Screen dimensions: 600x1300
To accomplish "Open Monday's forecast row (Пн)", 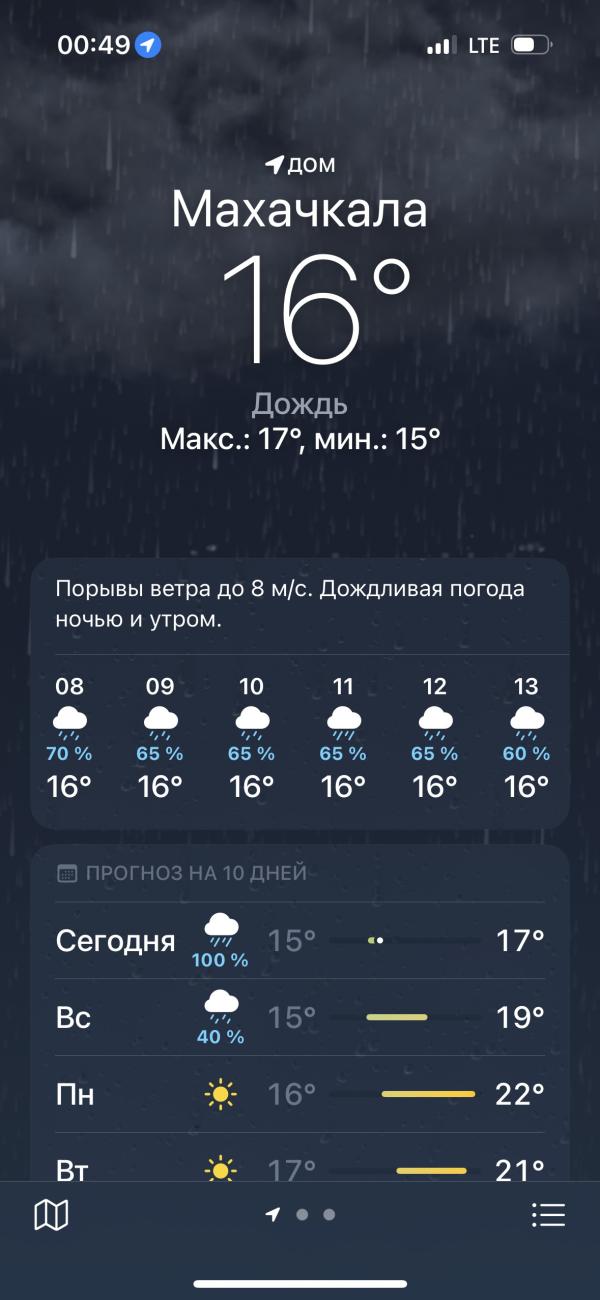I will click(300, 1094).
